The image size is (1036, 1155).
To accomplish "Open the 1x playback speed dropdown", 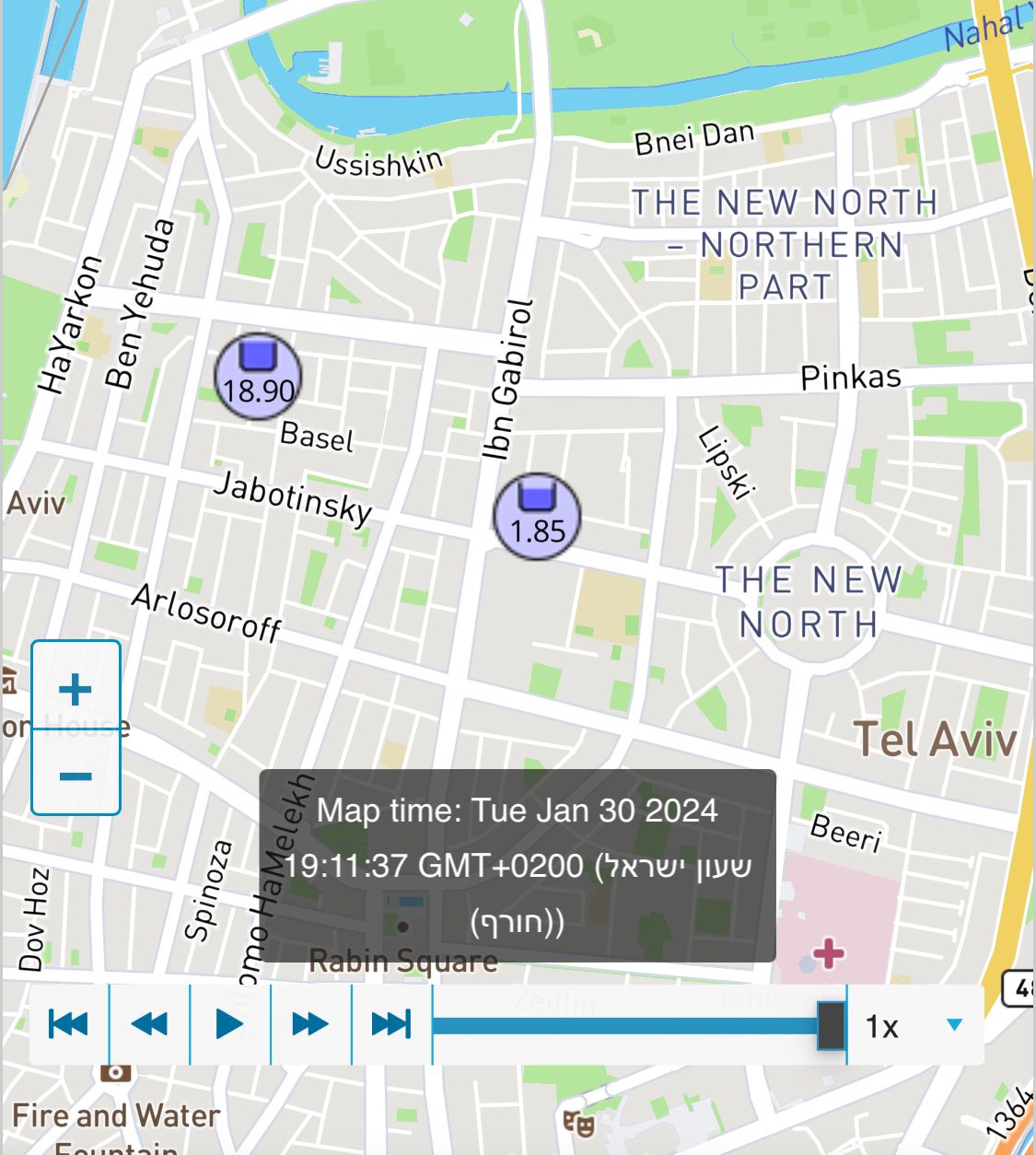I will pos(912,1025).
